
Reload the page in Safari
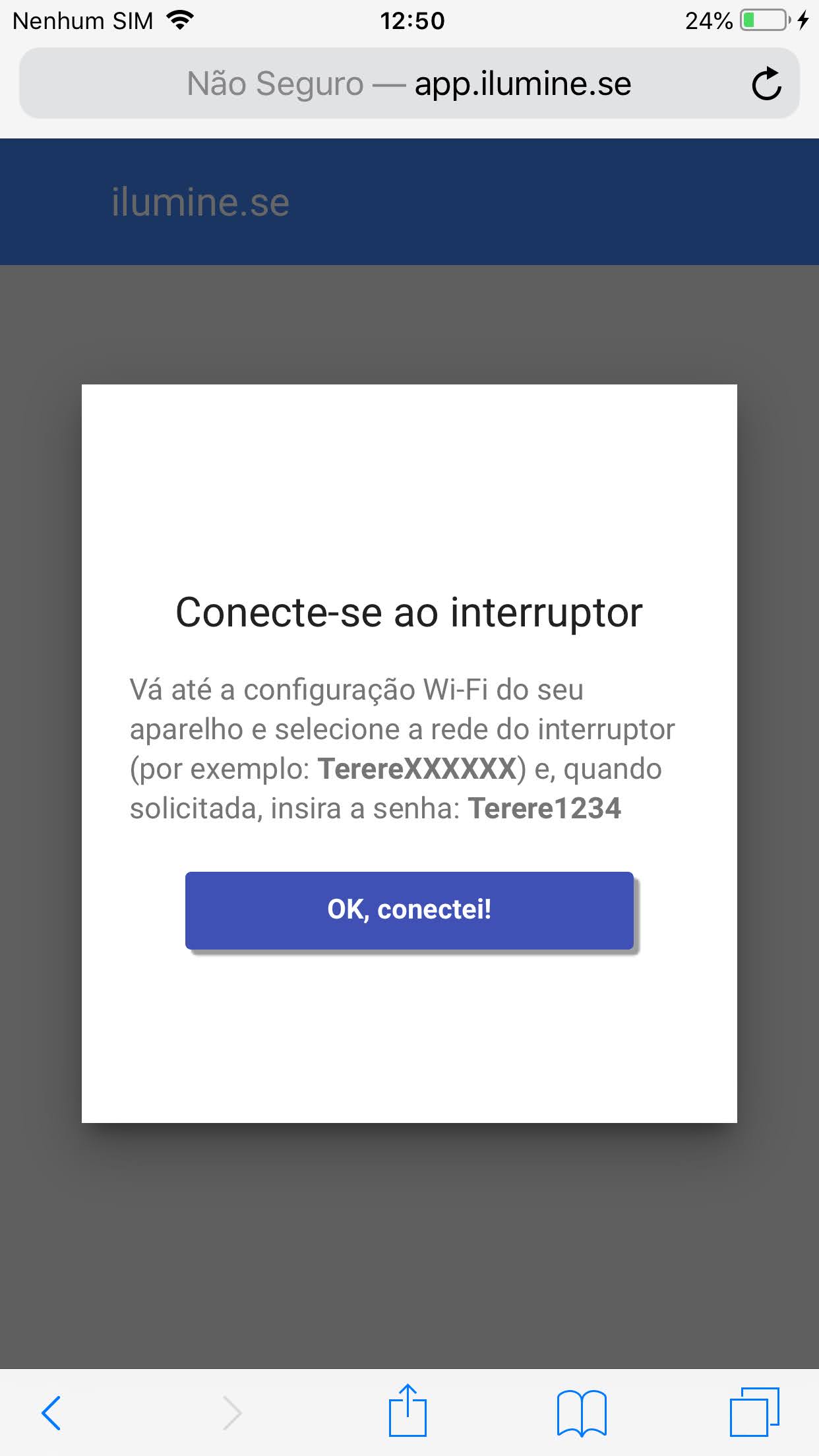pos(766,84)
